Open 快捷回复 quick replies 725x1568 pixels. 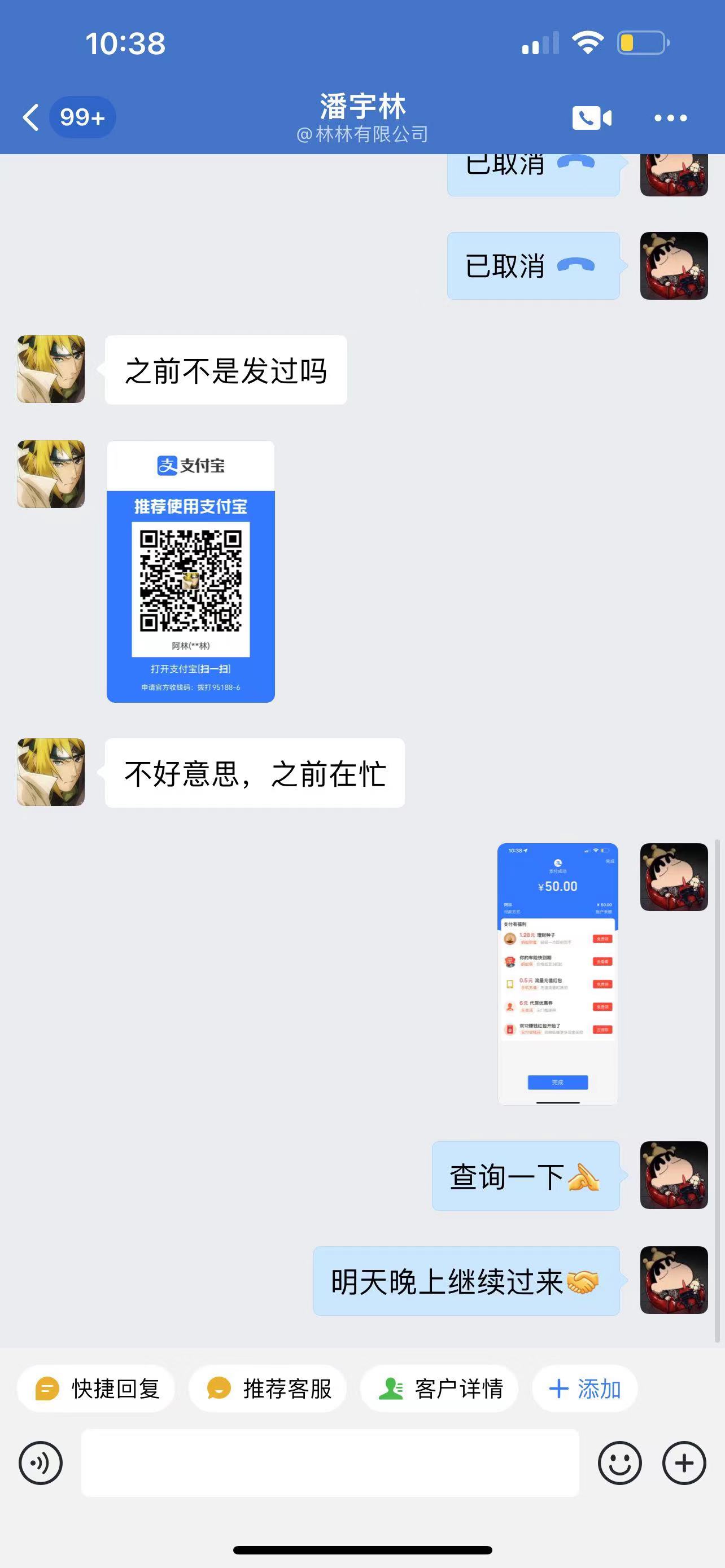tap(96, 1389)
